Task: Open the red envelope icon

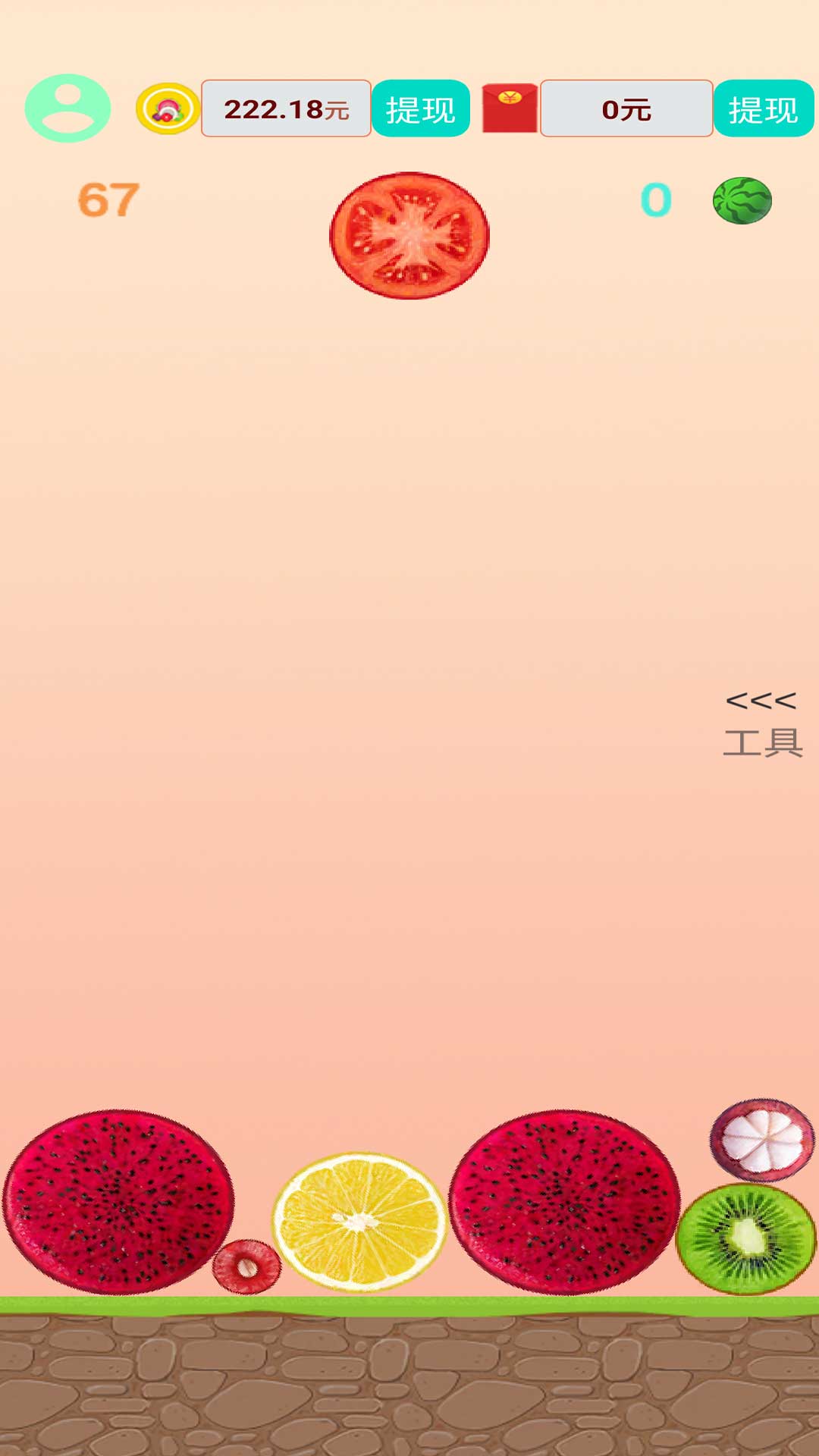Action: [510, 109]
